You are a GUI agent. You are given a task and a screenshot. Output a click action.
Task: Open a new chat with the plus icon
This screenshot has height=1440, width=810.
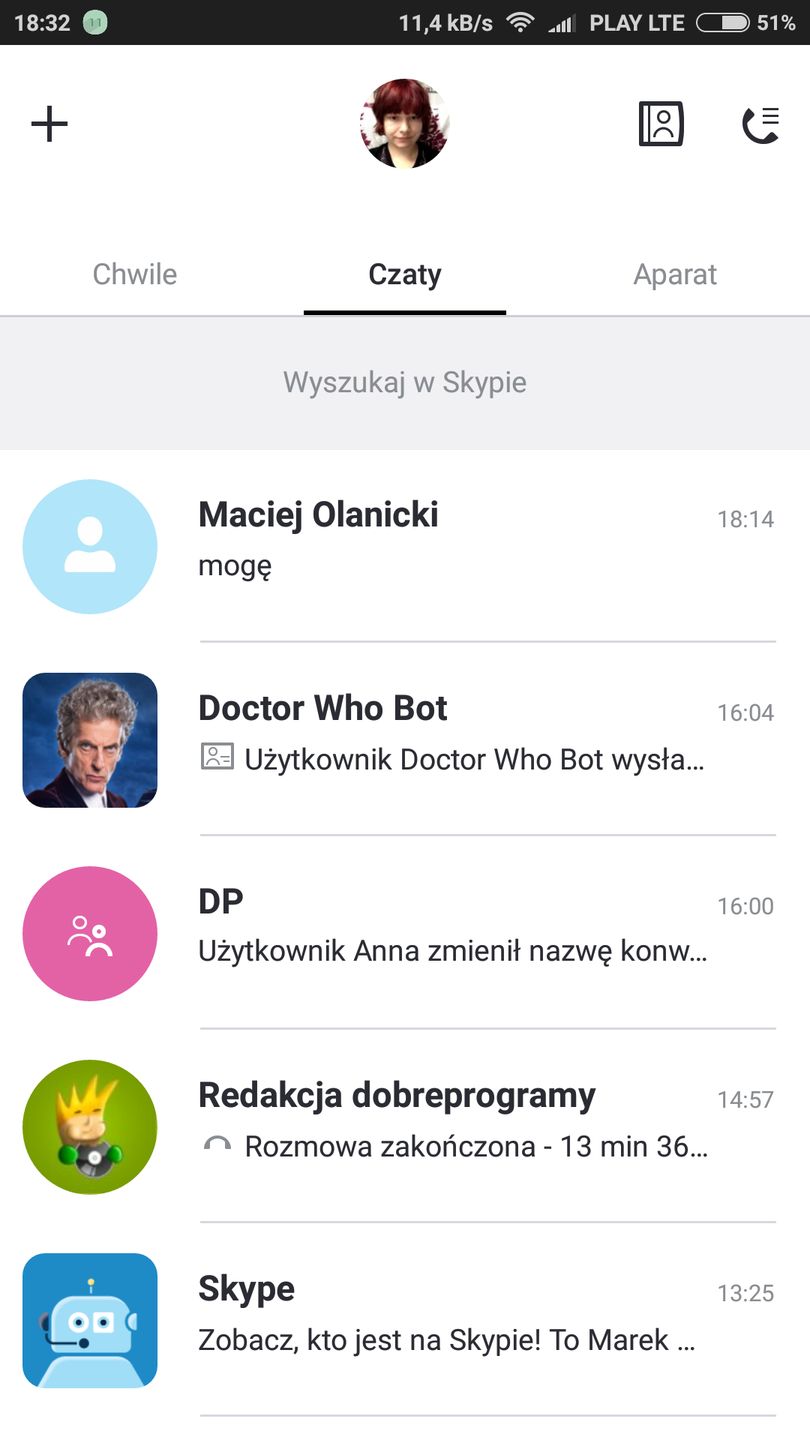point(49,123)
